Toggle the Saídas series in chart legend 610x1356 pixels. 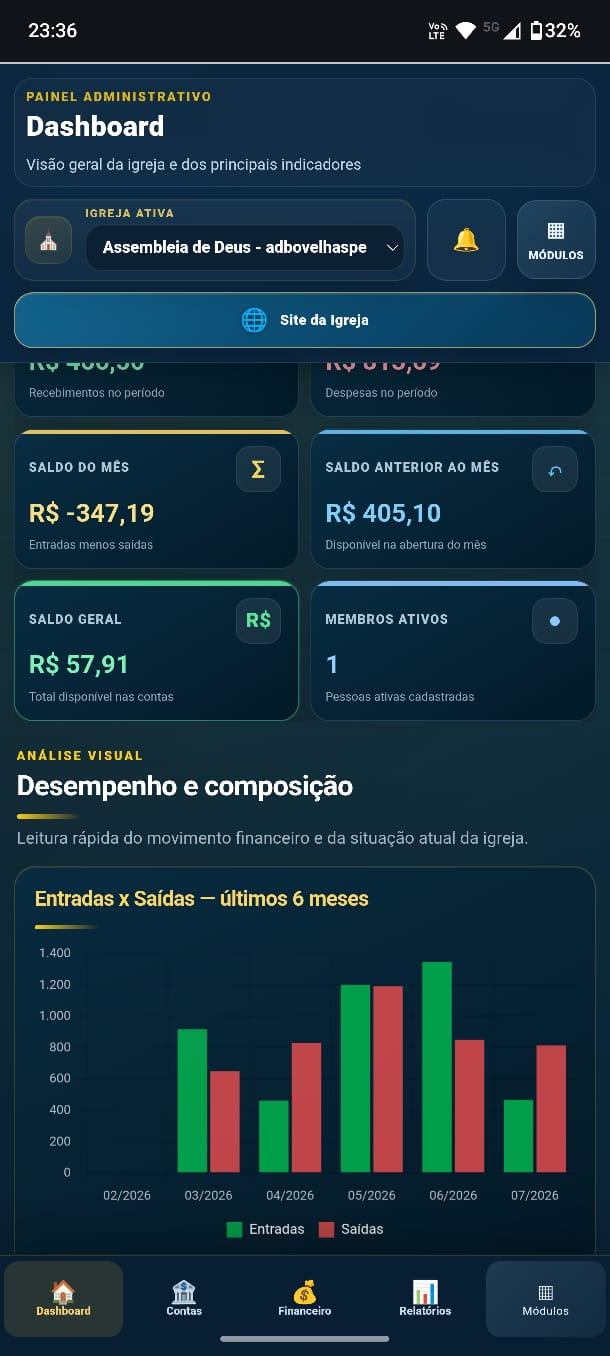pyautogui.click(x=351, y=1229)
